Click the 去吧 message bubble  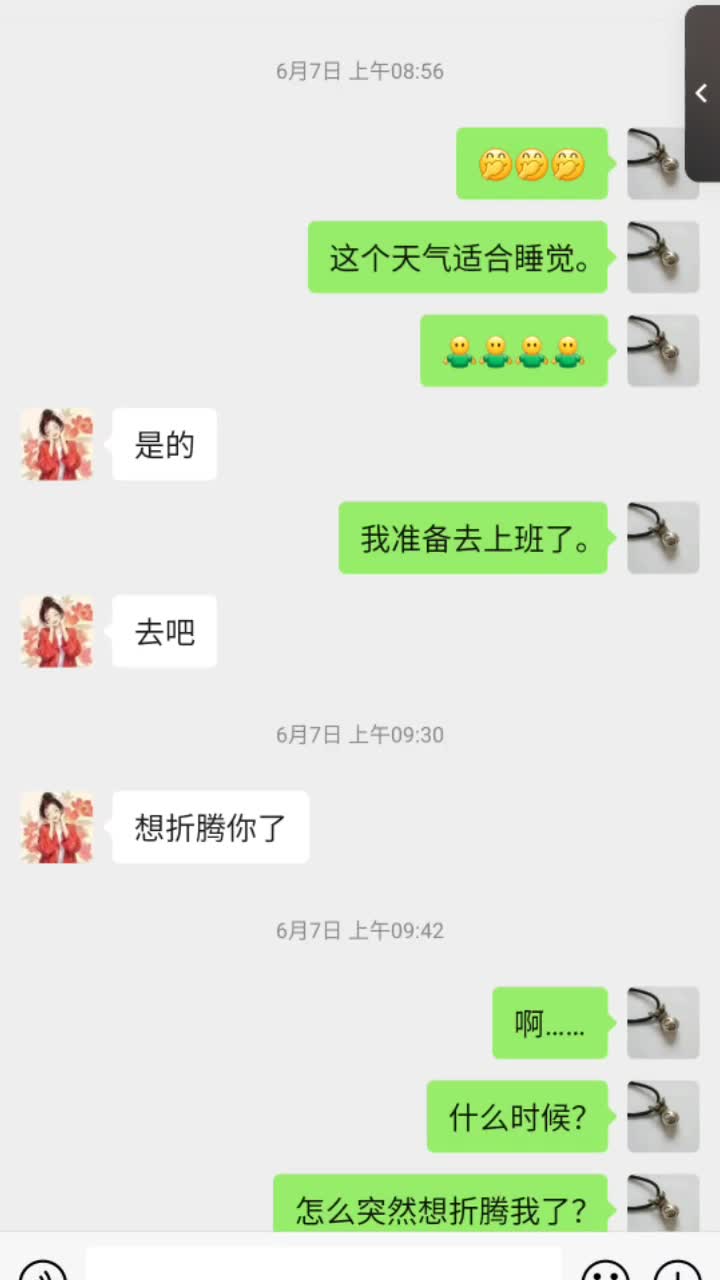pos(164,631)
